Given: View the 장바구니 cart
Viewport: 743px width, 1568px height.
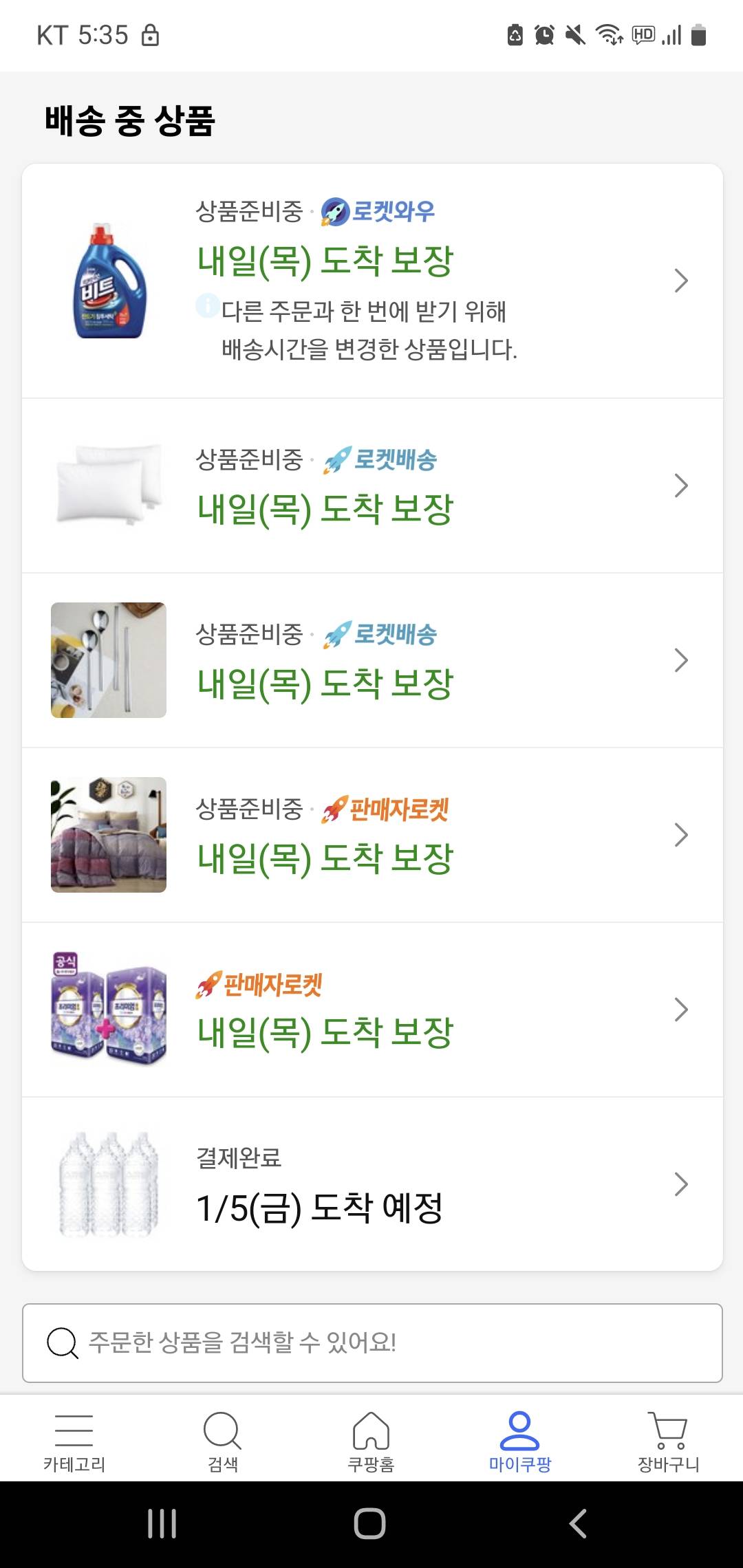Looking at the screenshot, I should coord(668,1441).
